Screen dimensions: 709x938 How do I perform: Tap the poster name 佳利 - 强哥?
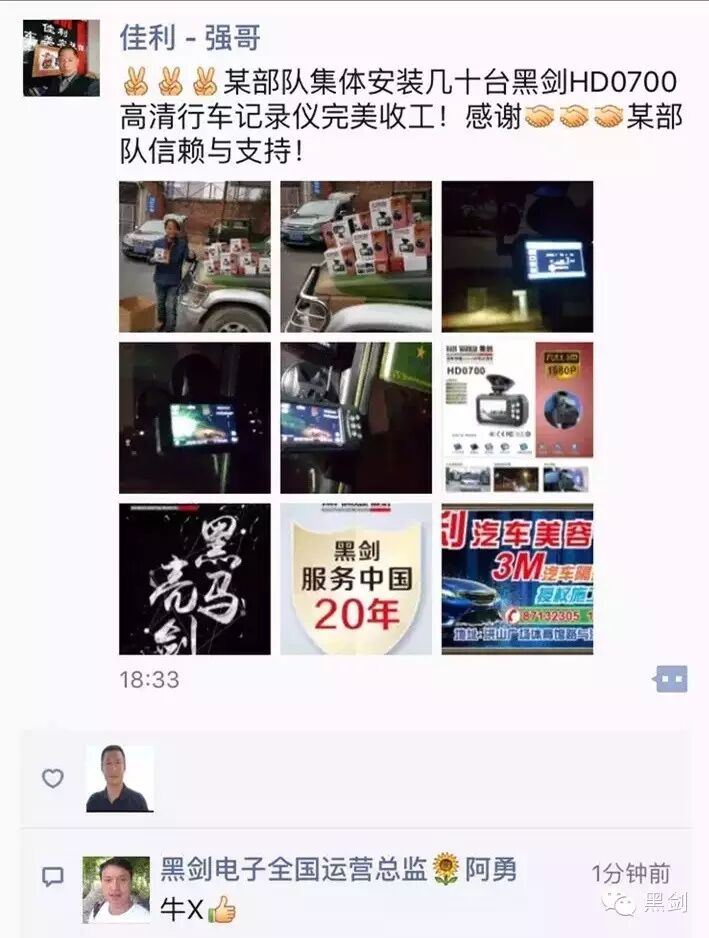click(x=190, y=38)
